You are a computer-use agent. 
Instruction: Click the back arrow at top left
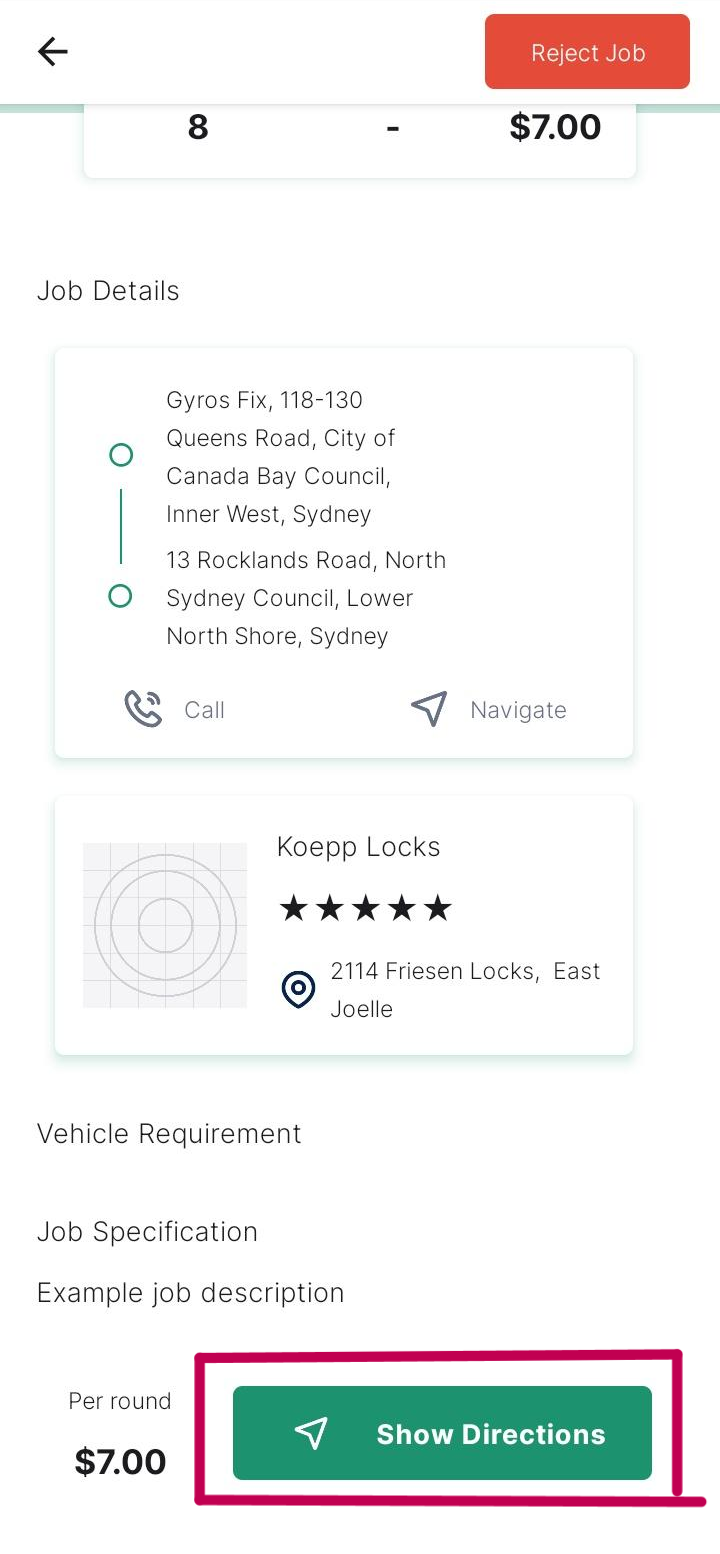point(51,51)
